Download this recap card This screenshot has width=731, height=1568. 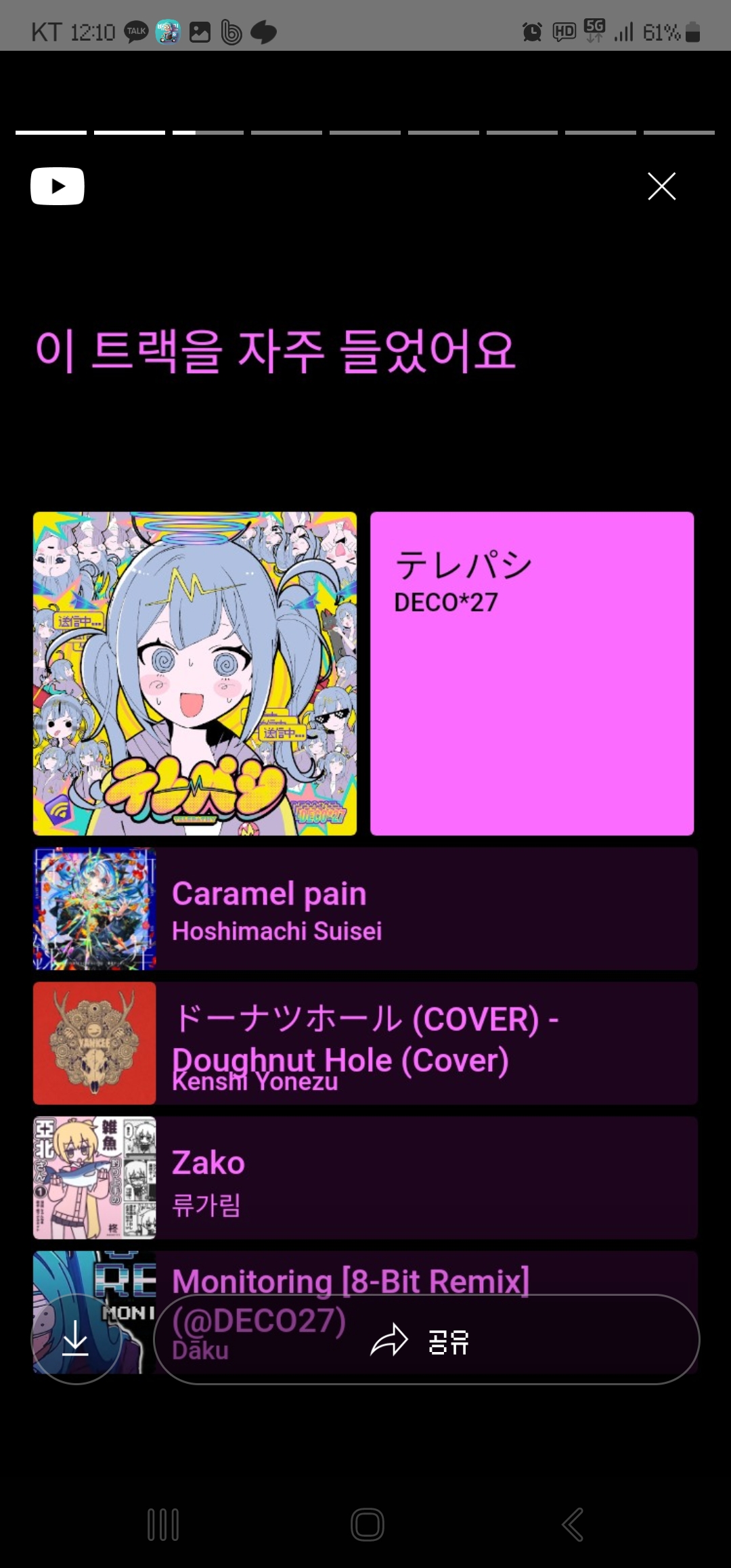(76, 1338)
